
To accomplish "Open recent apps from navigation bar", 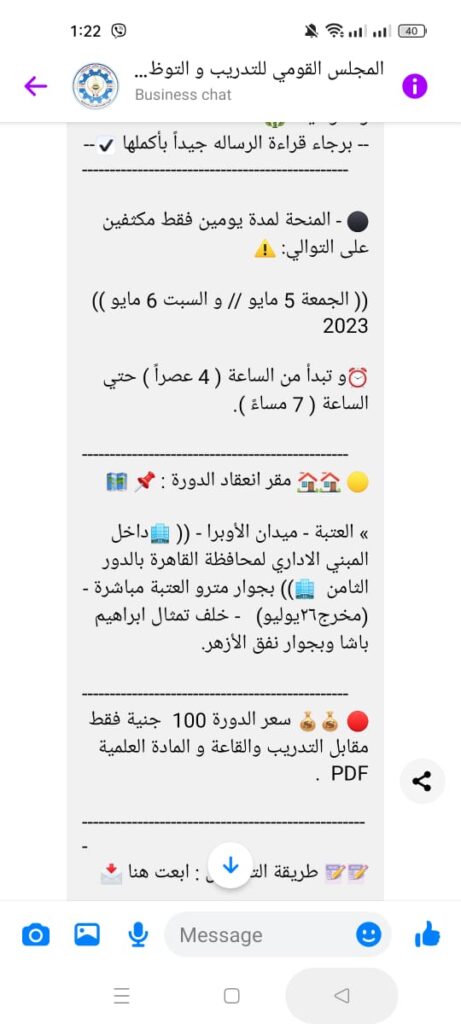I will pos(121,996).
